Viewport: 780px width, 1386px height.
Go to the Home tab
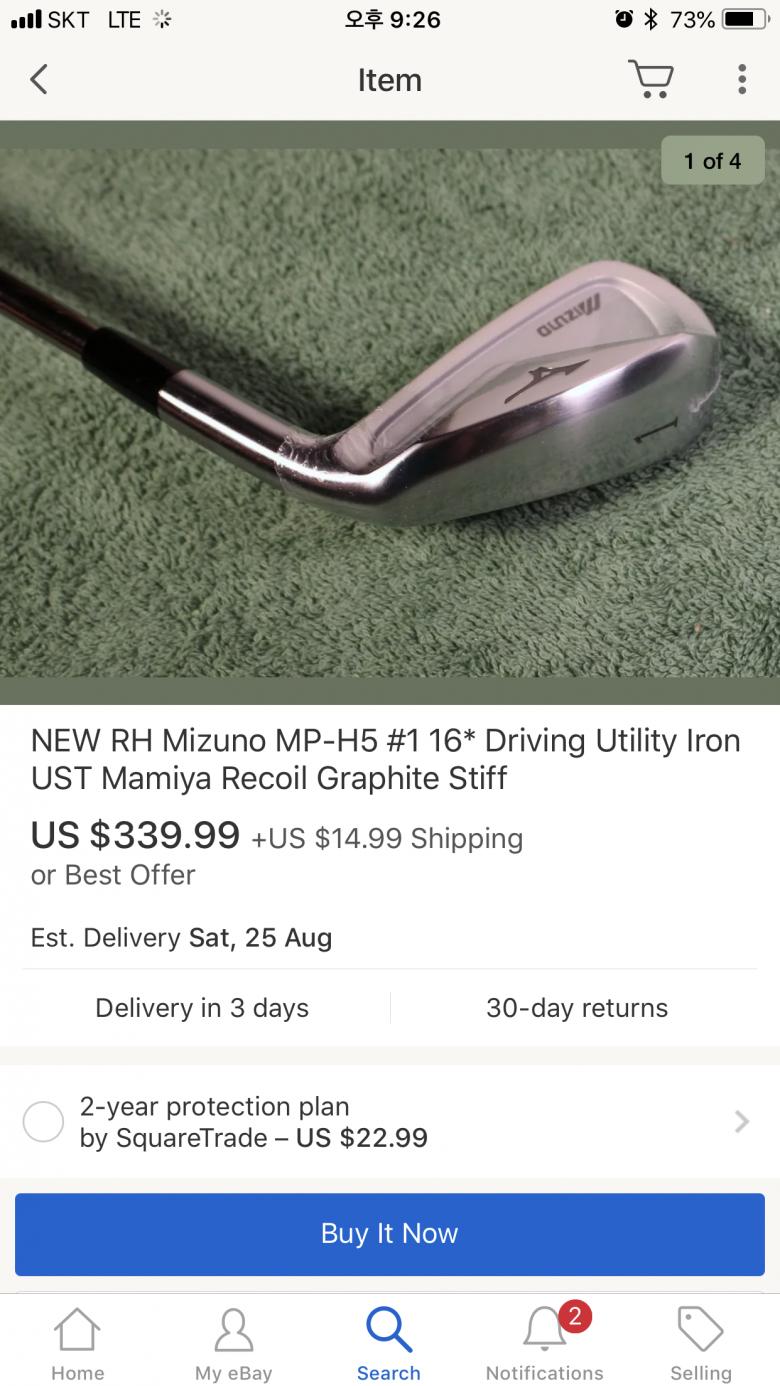(77, 1342)
